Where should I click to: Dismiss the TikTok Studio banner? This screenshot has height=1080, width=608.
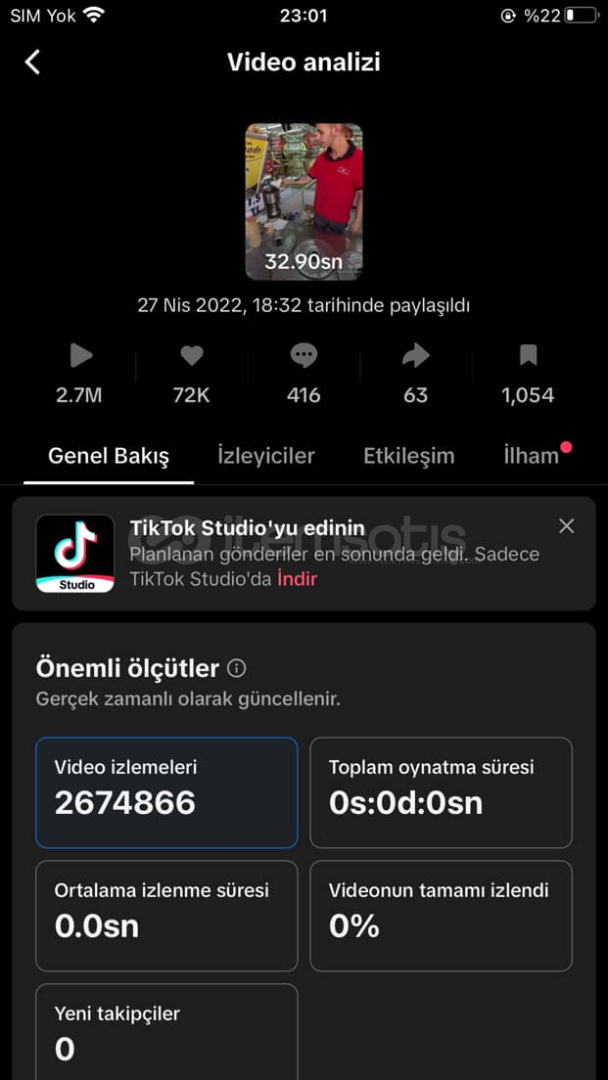coord(566,526)
